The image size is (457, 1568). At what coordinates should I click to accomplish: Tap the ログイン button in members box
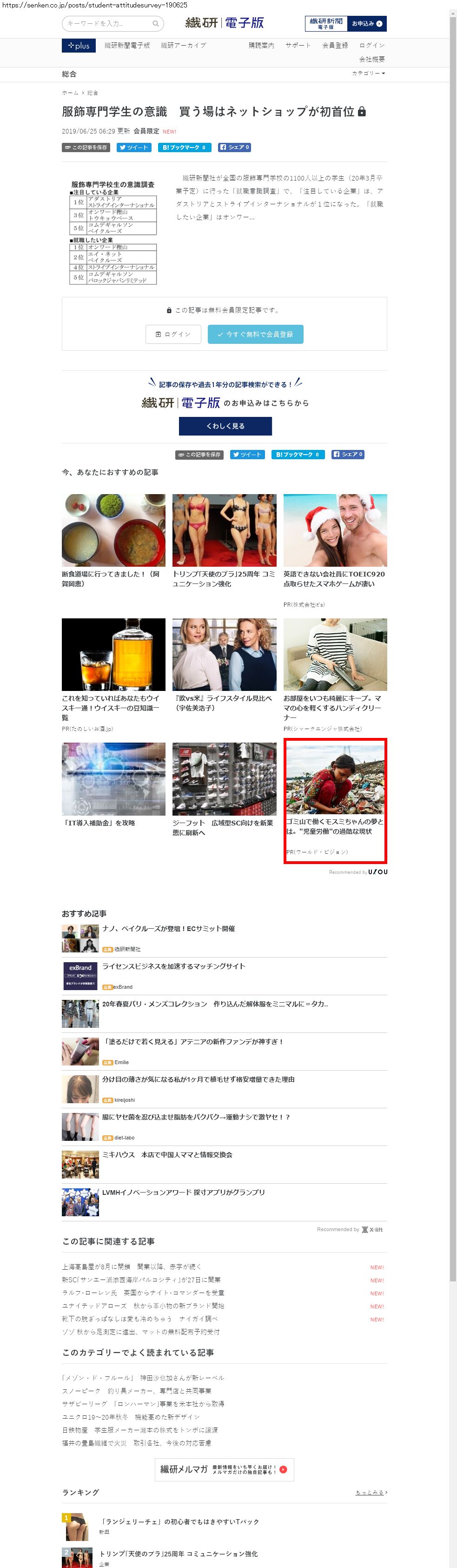(173, 334)
